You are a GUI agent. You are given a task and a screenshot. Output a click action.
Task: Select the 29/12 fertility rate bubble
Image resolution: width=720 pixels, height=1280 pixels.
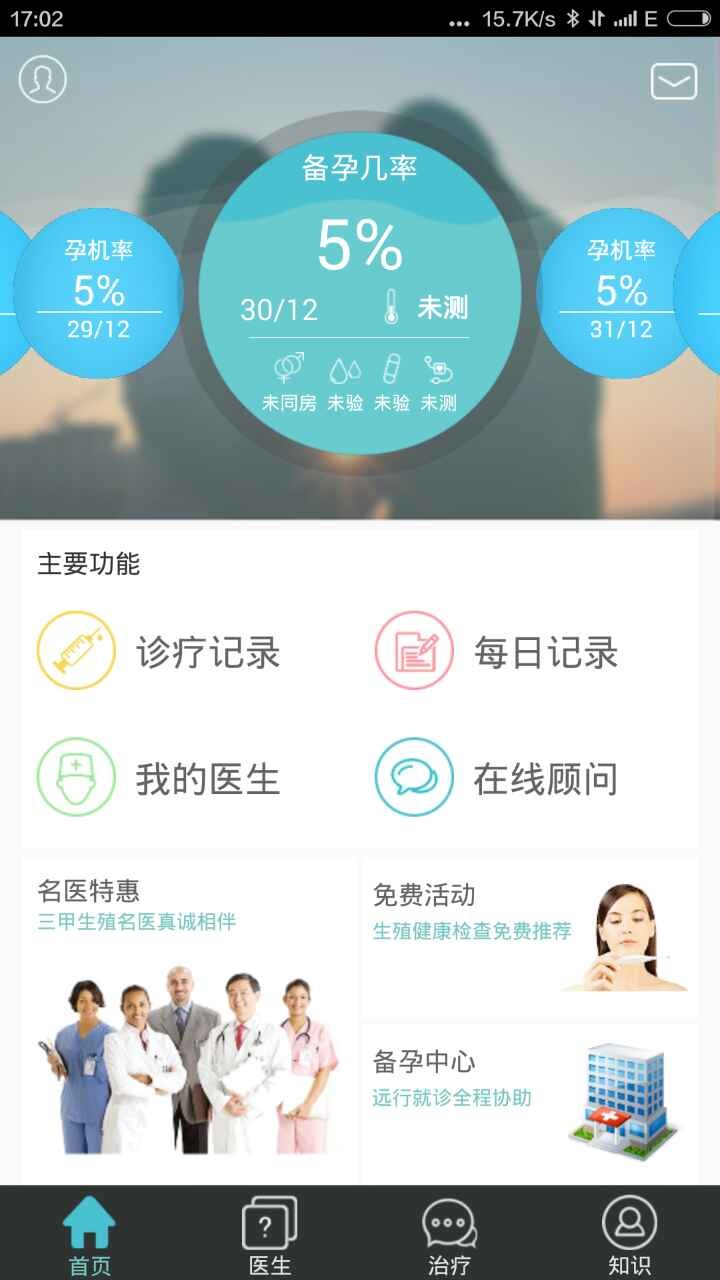(98, 292)
